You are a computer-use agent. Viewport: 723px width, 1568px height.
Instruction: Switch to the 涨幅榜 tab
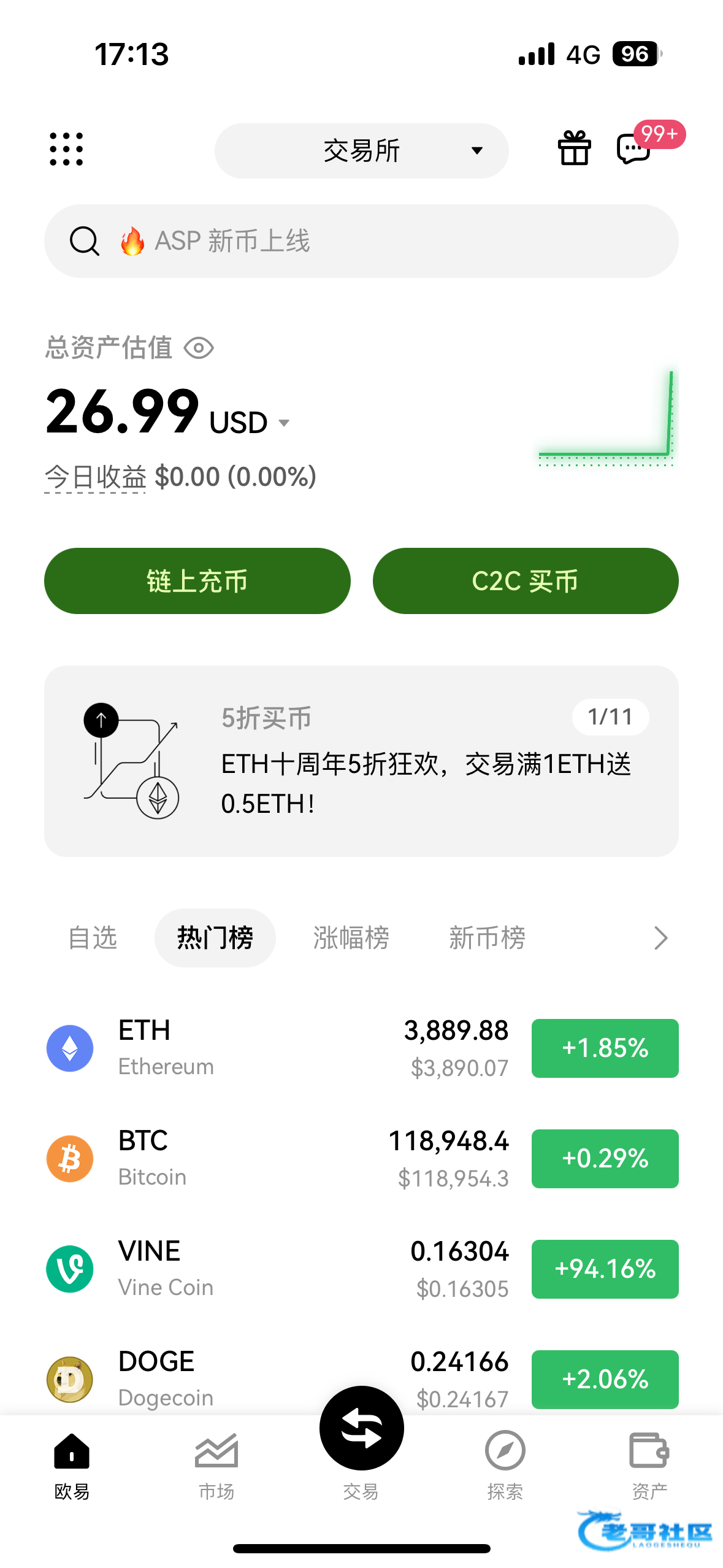(351, 938)
